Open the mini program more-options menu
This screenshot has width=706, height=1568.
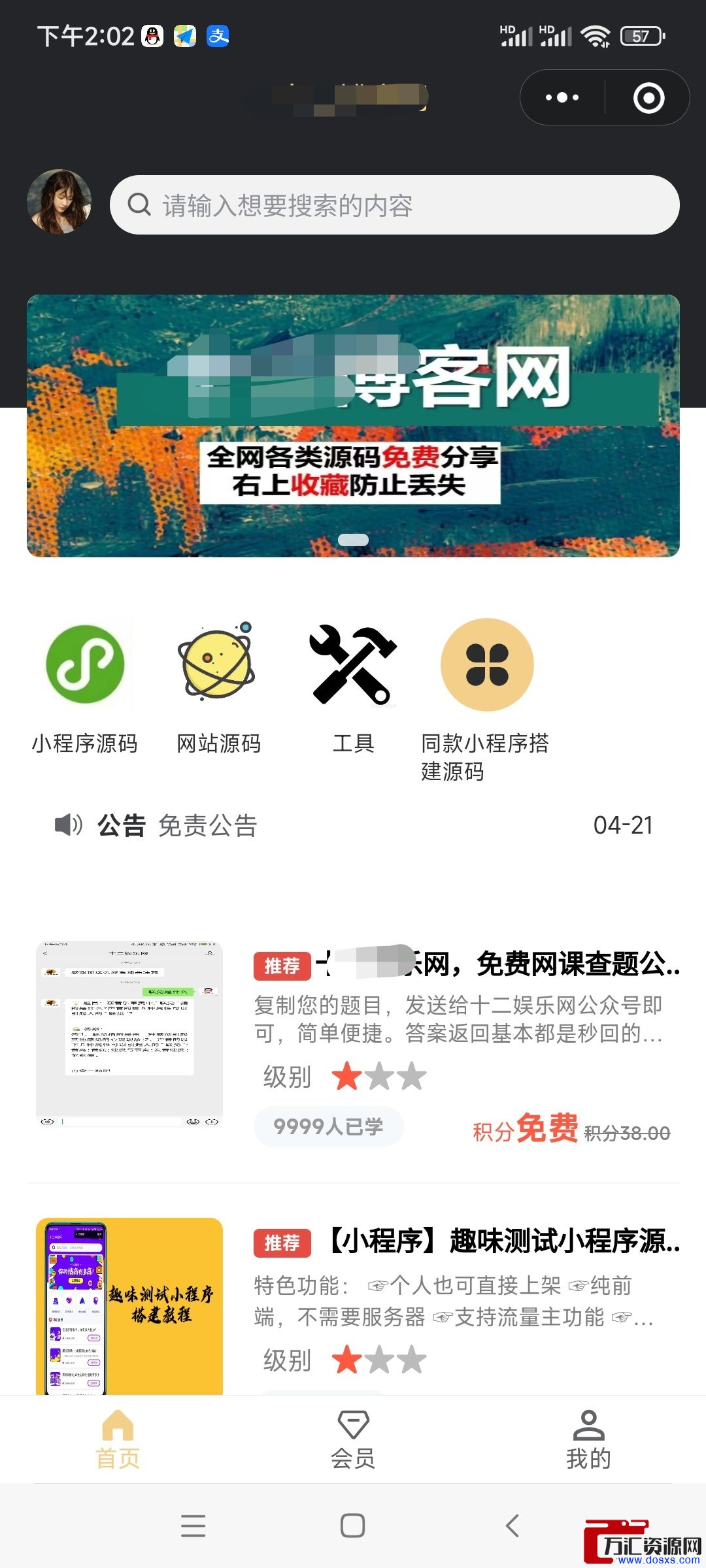click(x=562, y=98)
